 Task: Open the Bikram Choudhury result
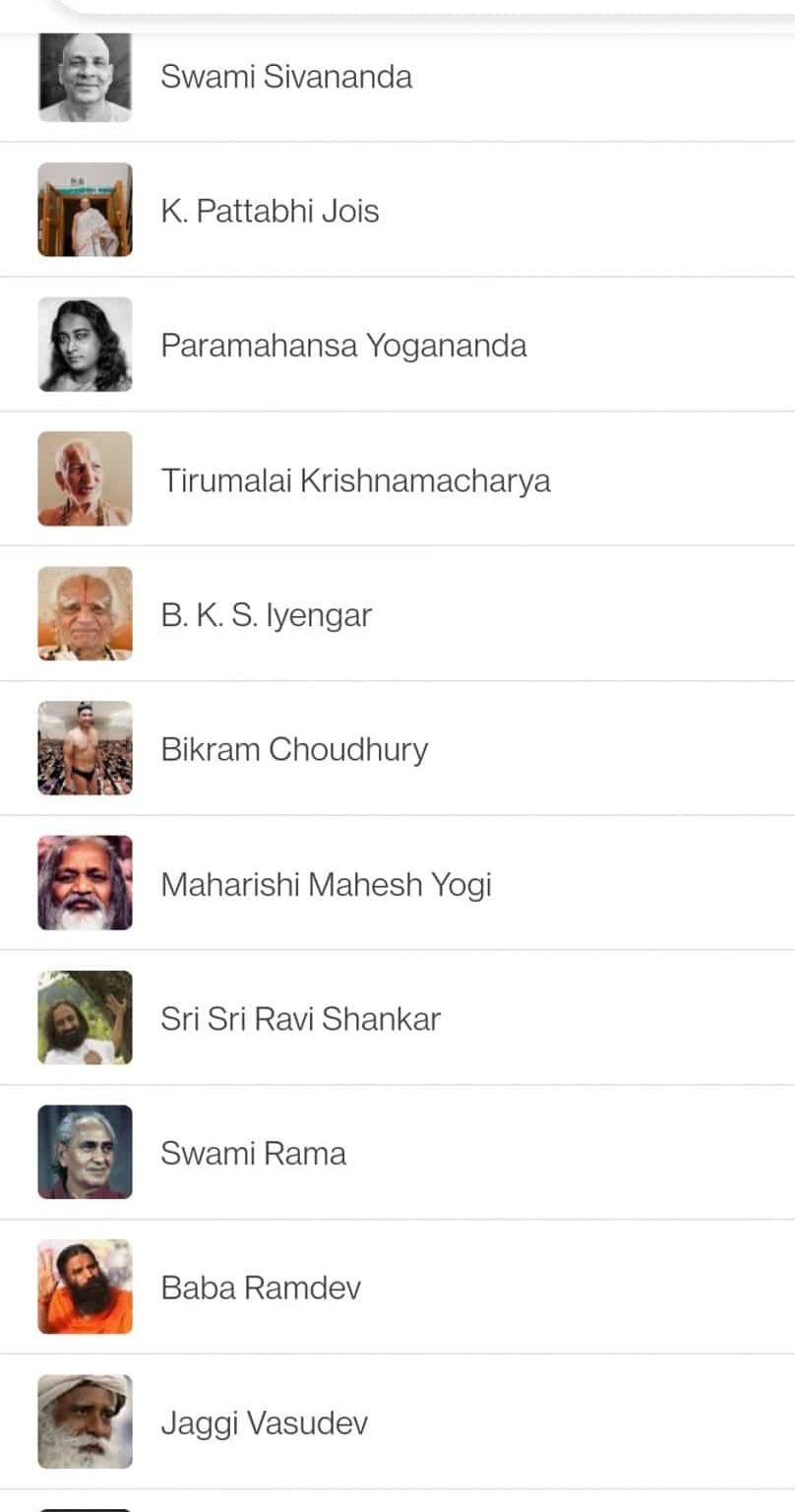[x=294, y=749]
